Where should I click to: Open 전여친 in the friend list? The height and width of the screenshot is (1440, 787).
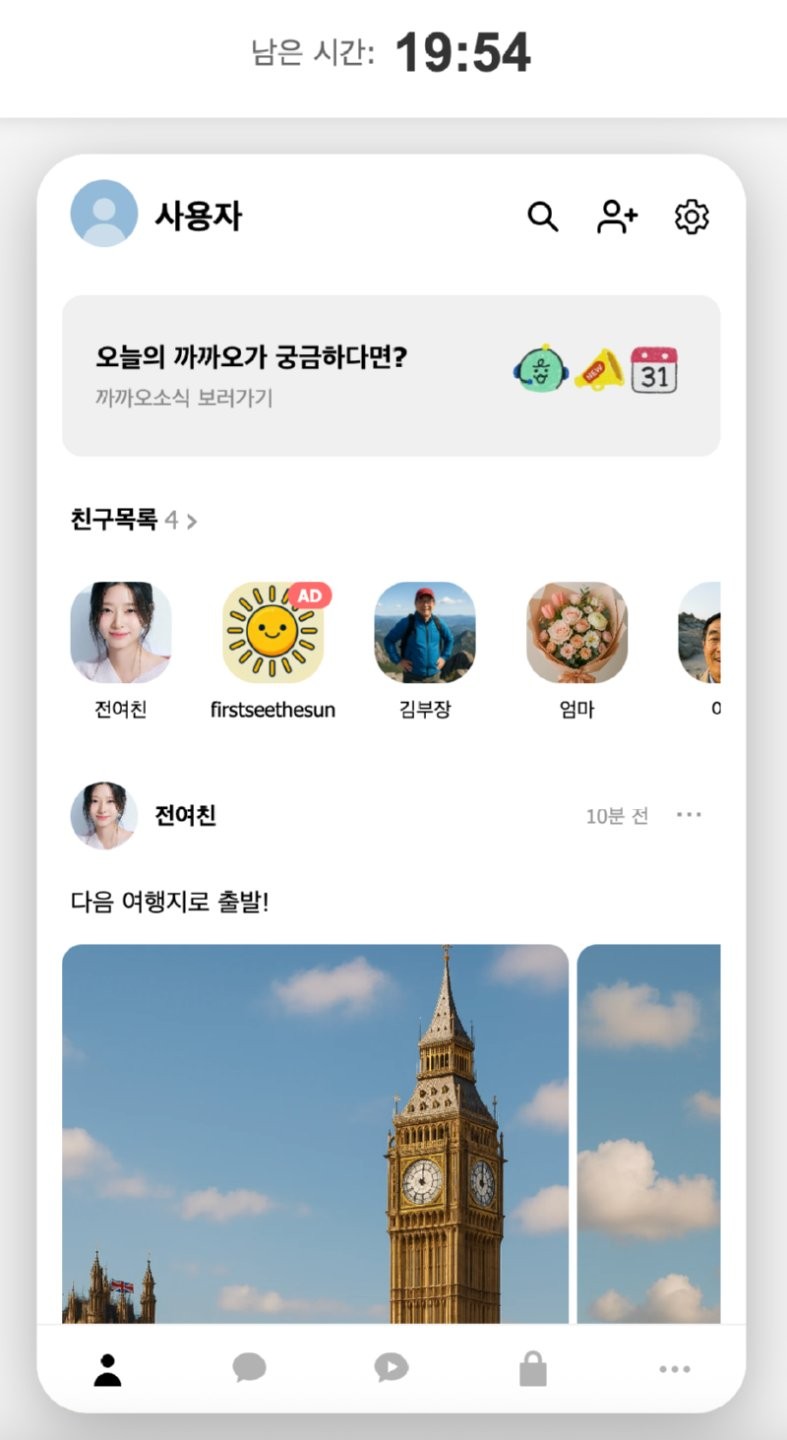(x=121, y=633)
